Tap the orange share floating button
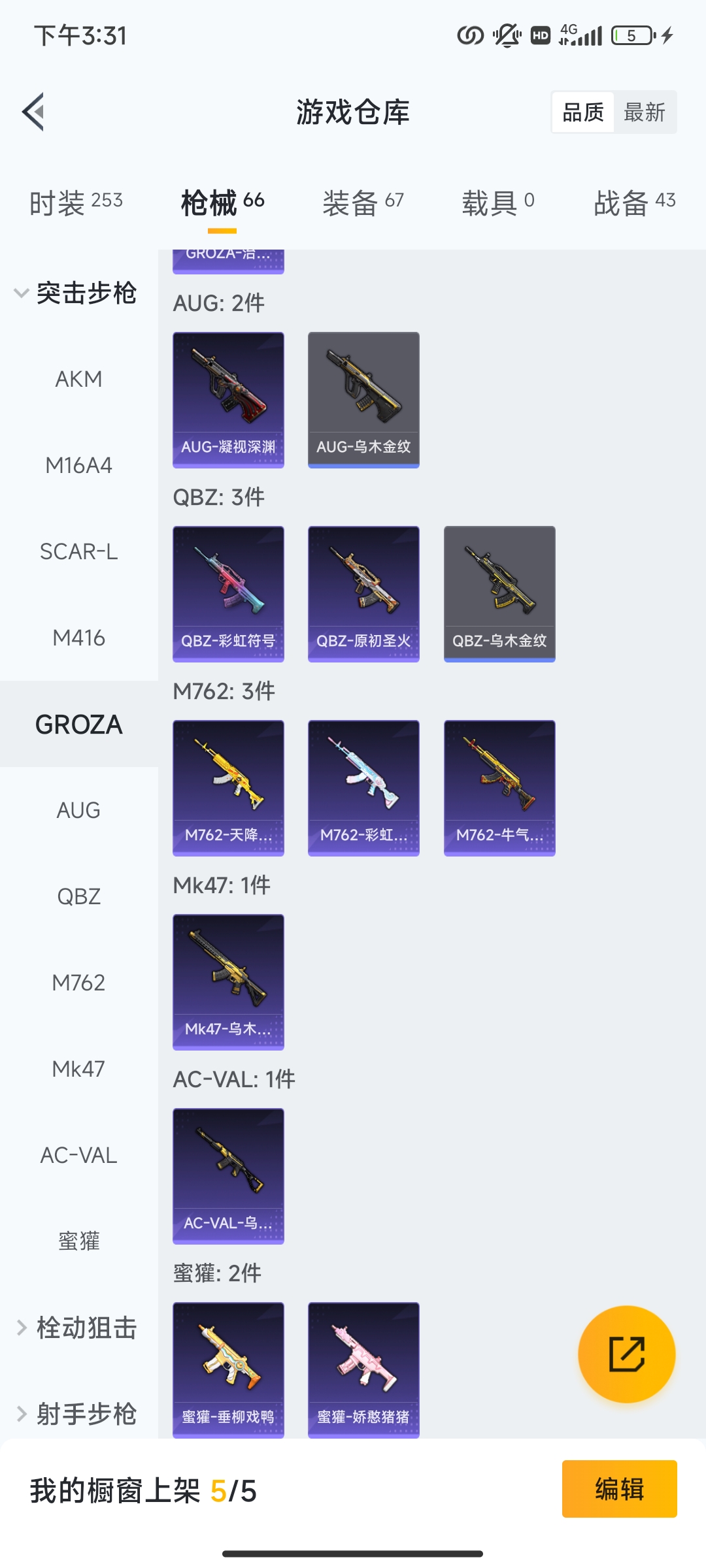Image resolution: width=706 pixels, height=1568 pixels. (626, 1354)
